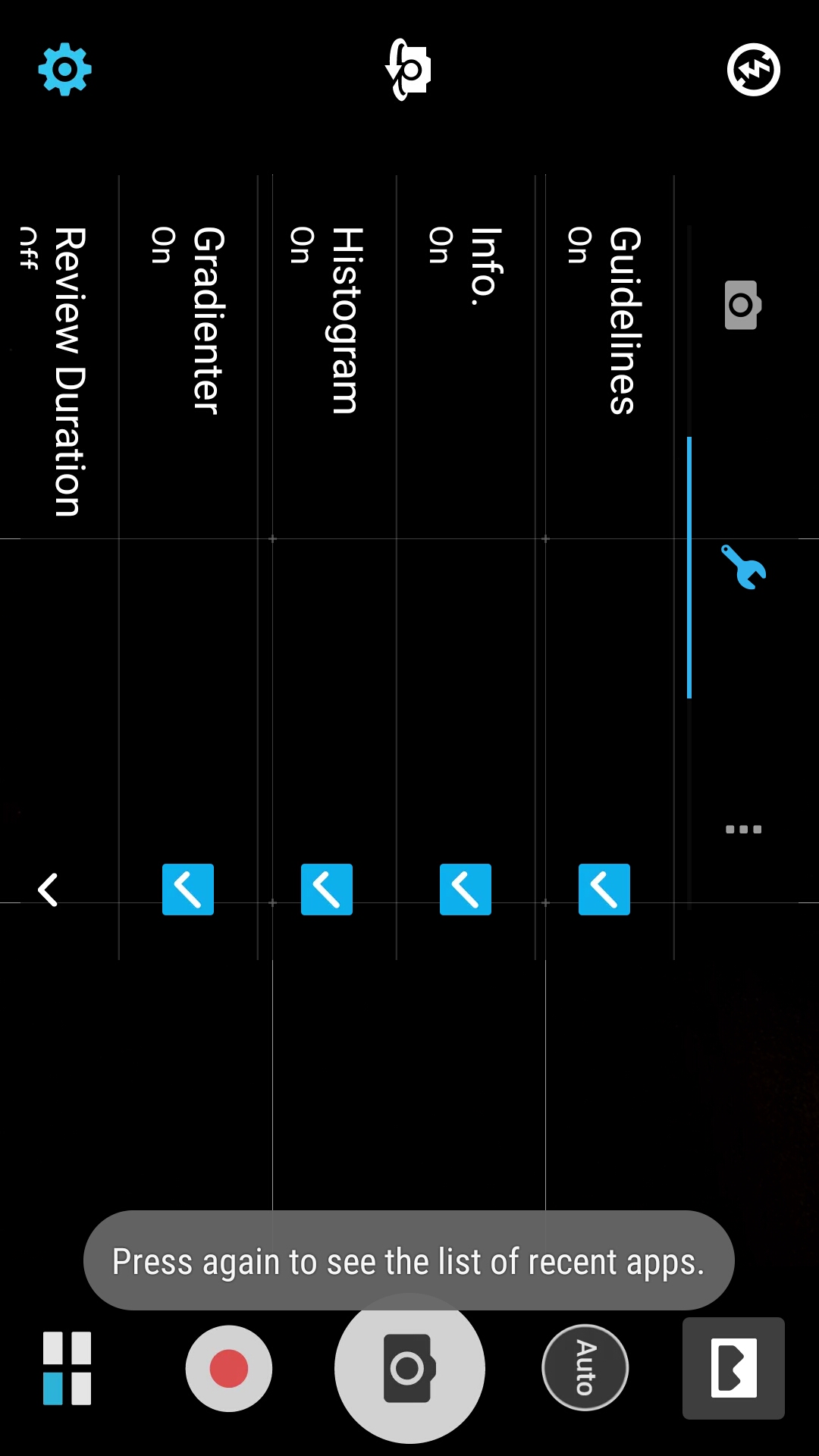819x1456 pixels.
Task: Switch between front and rear camera
Action: [409, 70]
